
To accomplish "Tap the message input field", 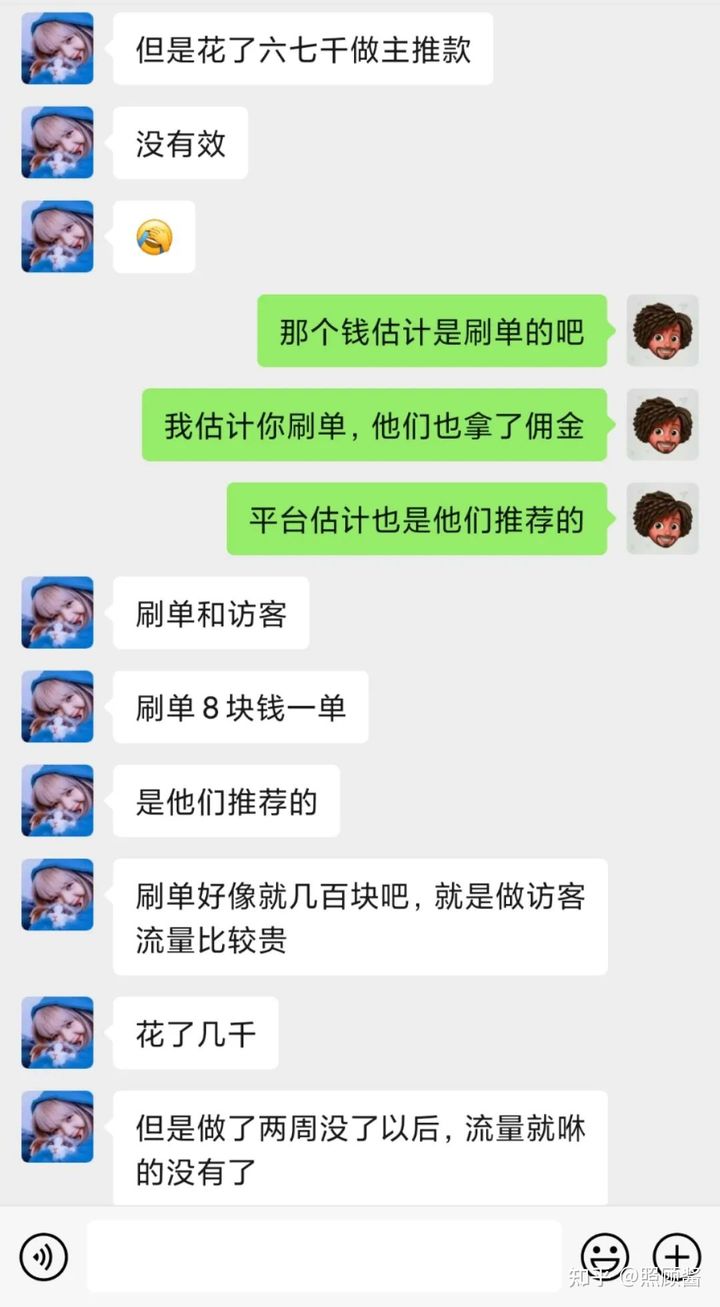I will [x=320, y=1257].
